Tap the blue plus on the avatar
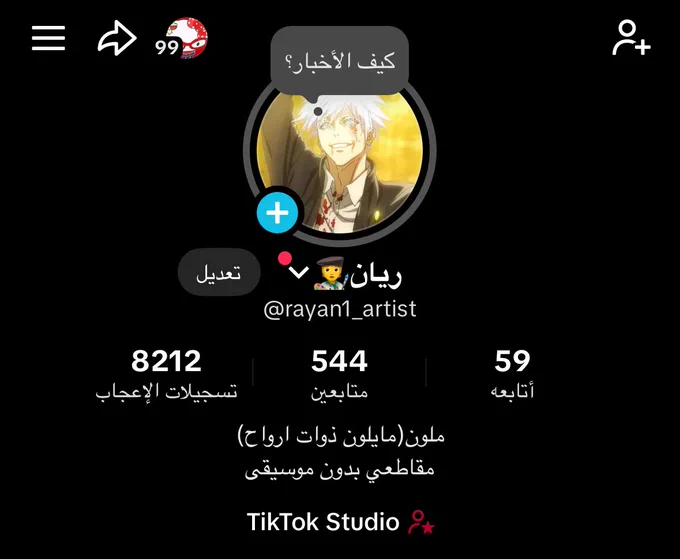 (277, 213)
